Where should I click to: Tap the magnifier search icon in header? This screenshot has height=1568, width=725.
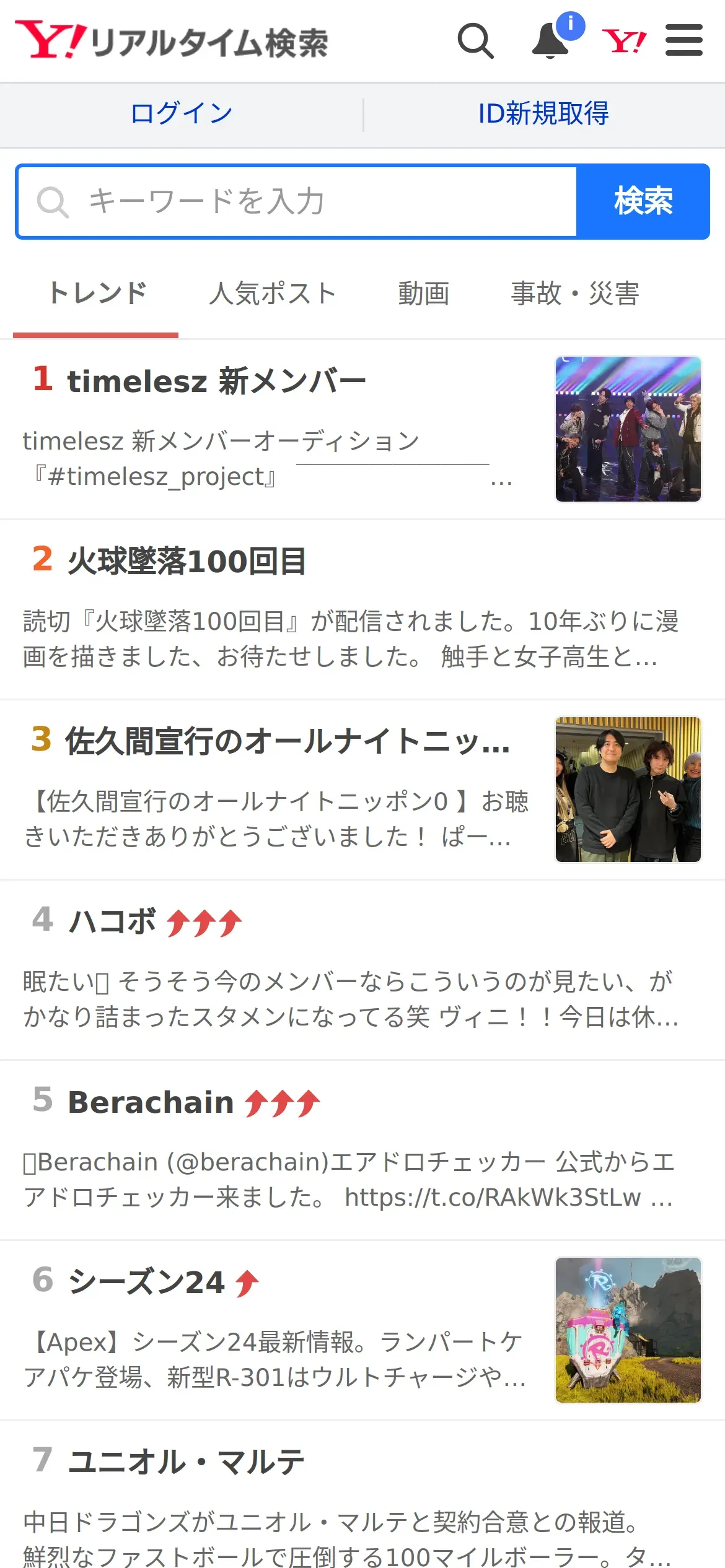click(475, 41)
